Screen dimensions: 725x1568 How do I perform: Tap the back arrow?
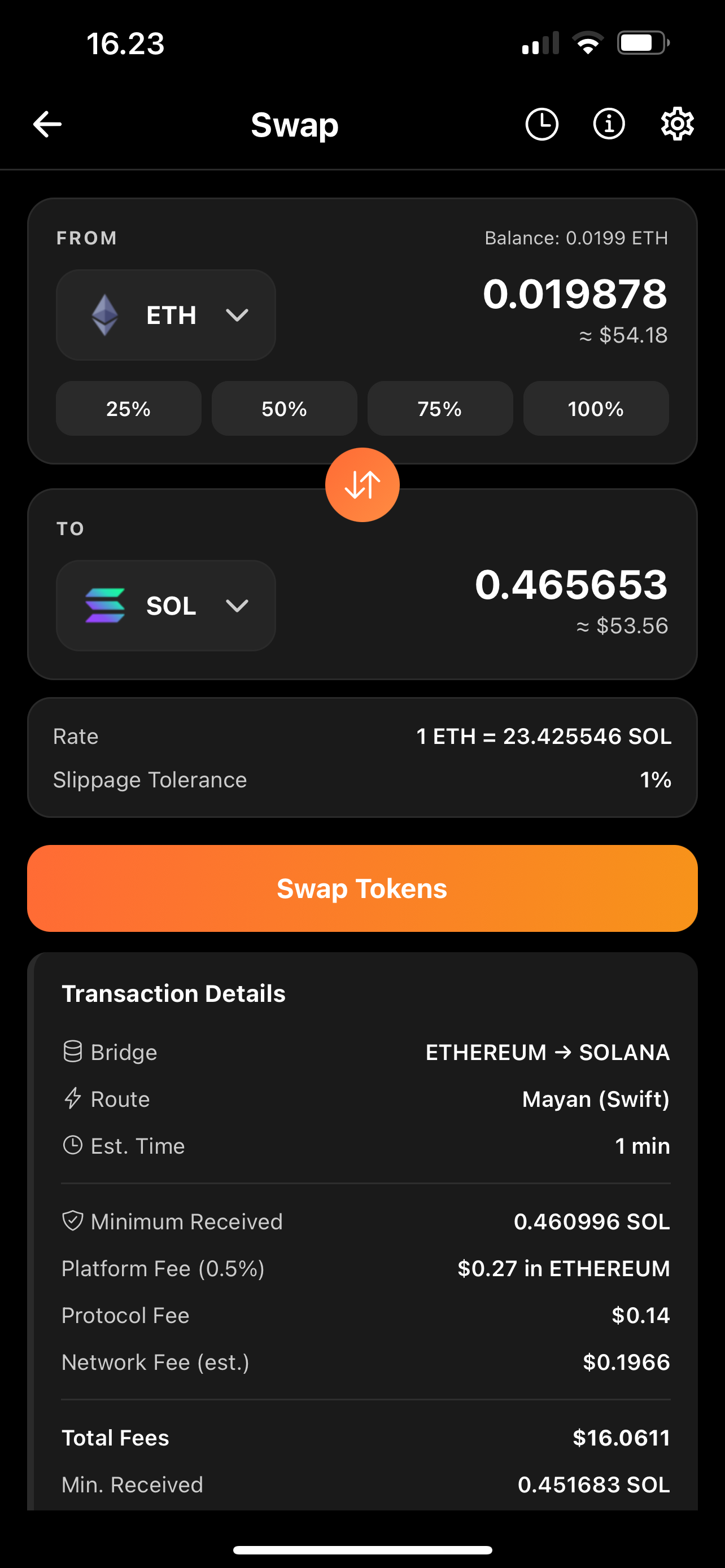tap(47, 124)
